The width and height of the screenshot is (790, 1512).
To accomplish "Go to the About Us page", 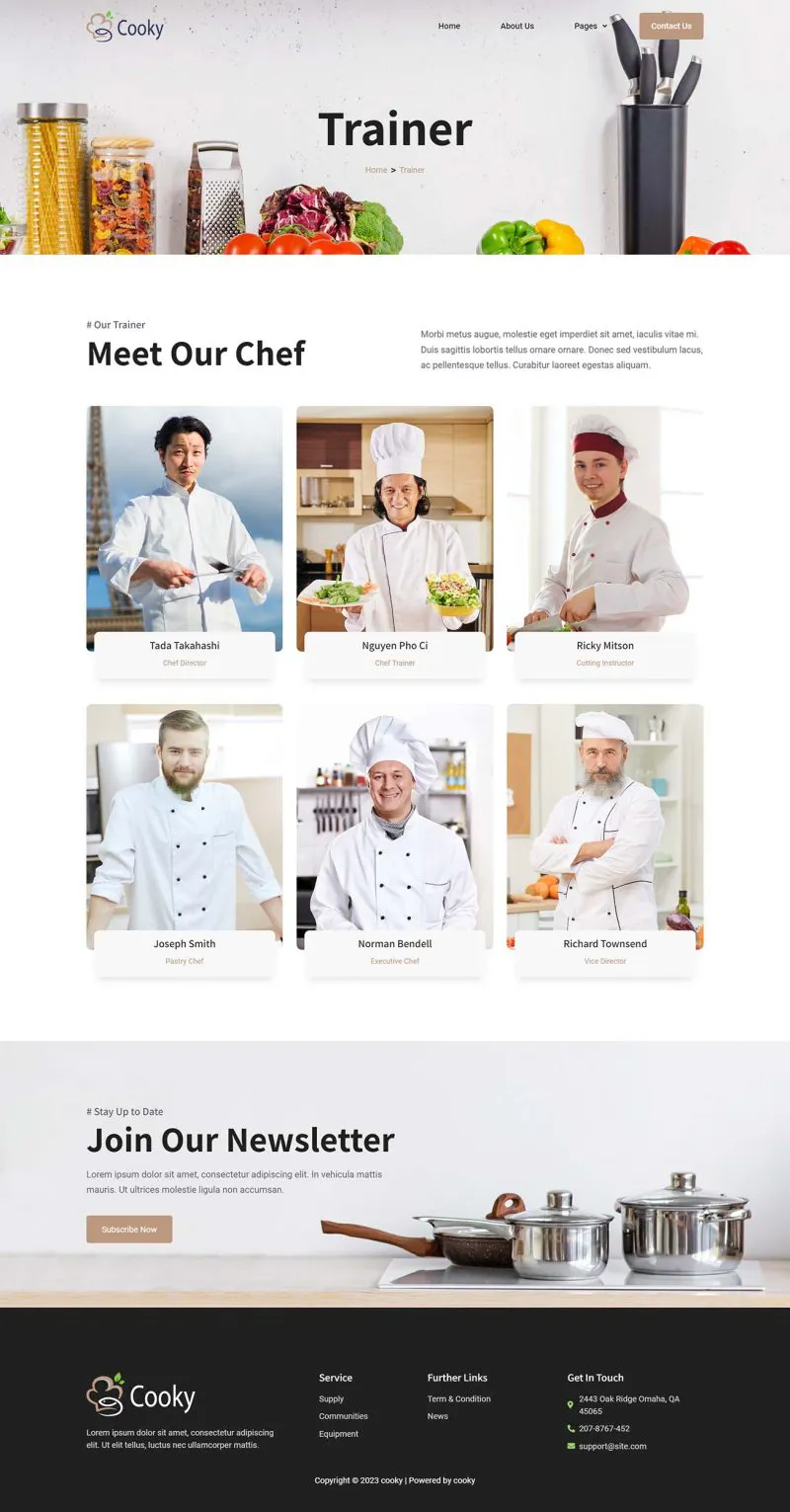I will pyautogui.click(x=516, y=26).
